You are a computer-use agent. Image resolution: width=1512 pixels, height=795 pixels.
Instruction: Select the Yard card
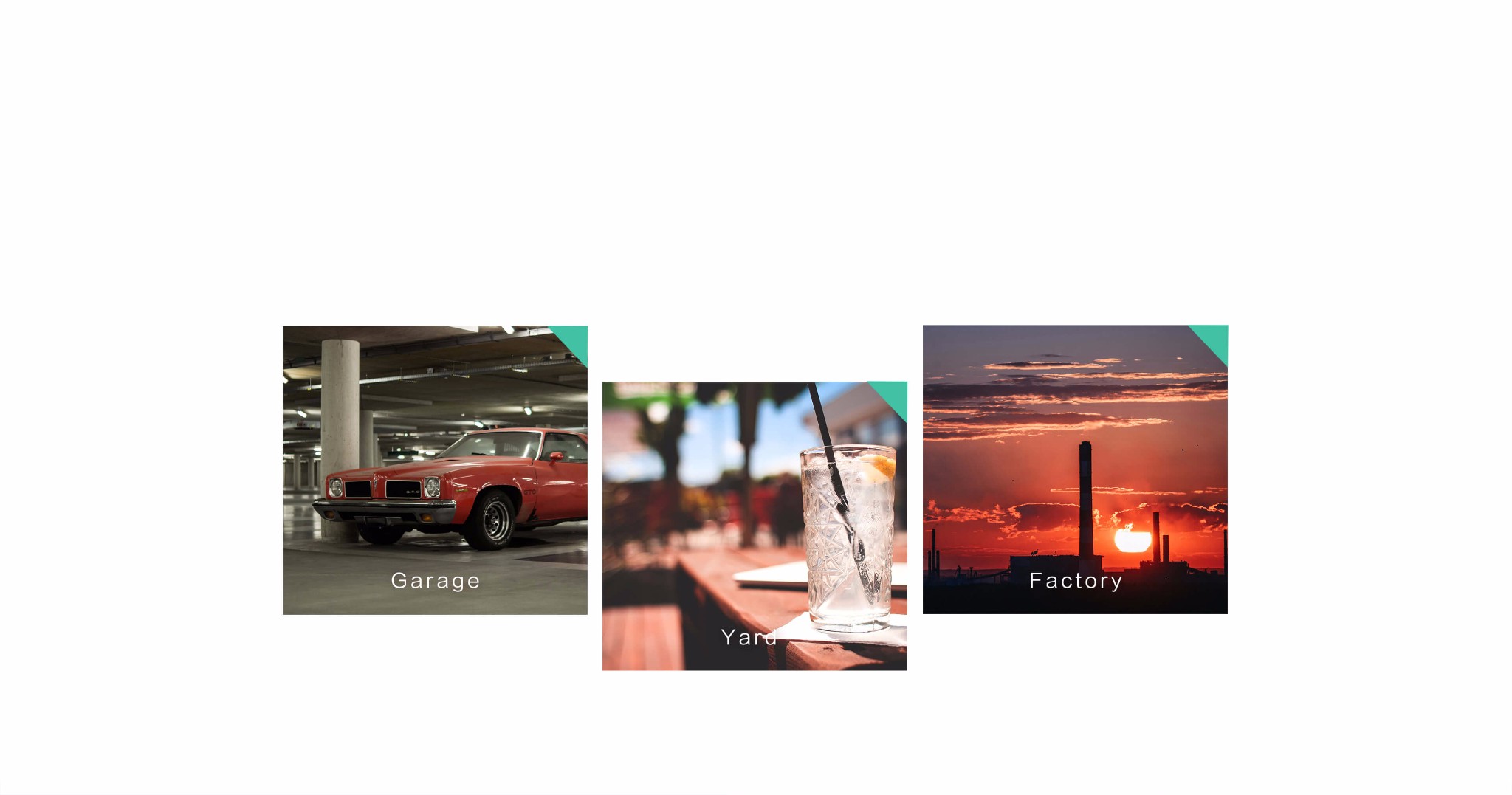tap(755, 526)
